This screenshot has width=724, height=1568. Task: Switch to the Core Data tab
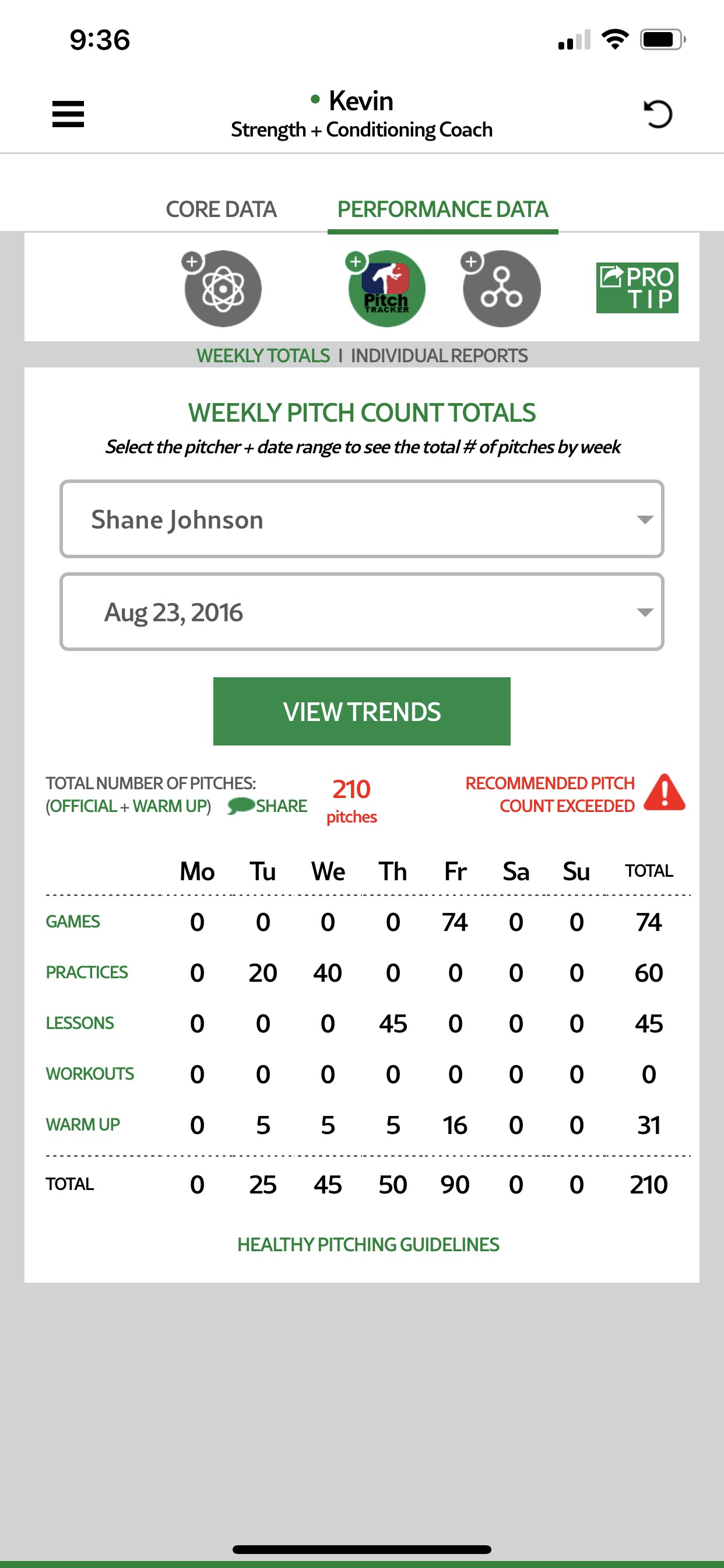click(x=221, y=209)
